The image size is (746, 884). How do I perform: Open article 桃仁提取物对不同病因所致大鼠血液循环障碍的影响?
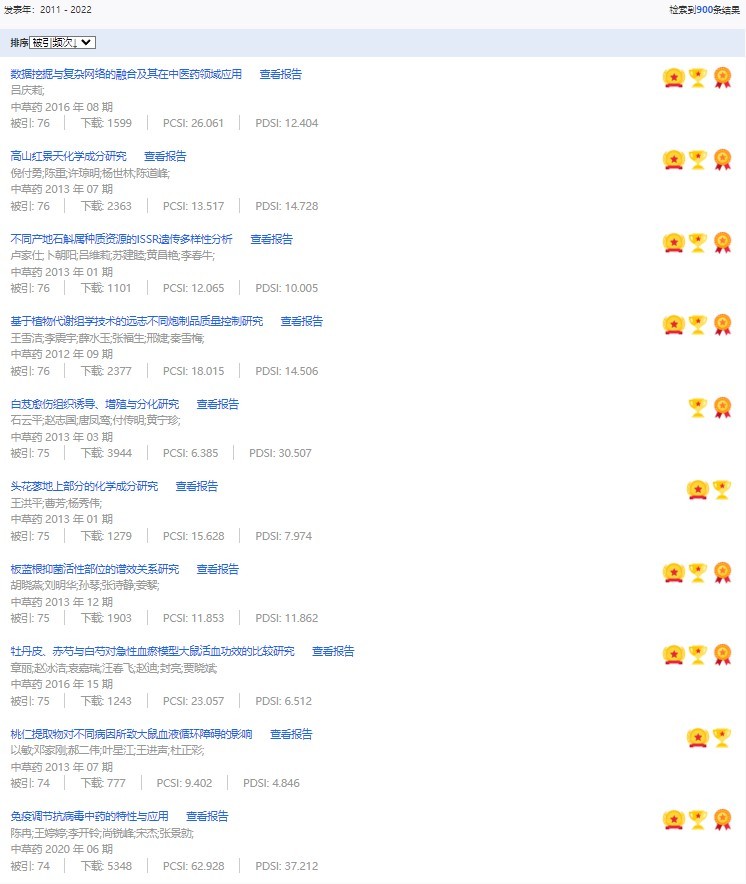click(x=131, y=734)
